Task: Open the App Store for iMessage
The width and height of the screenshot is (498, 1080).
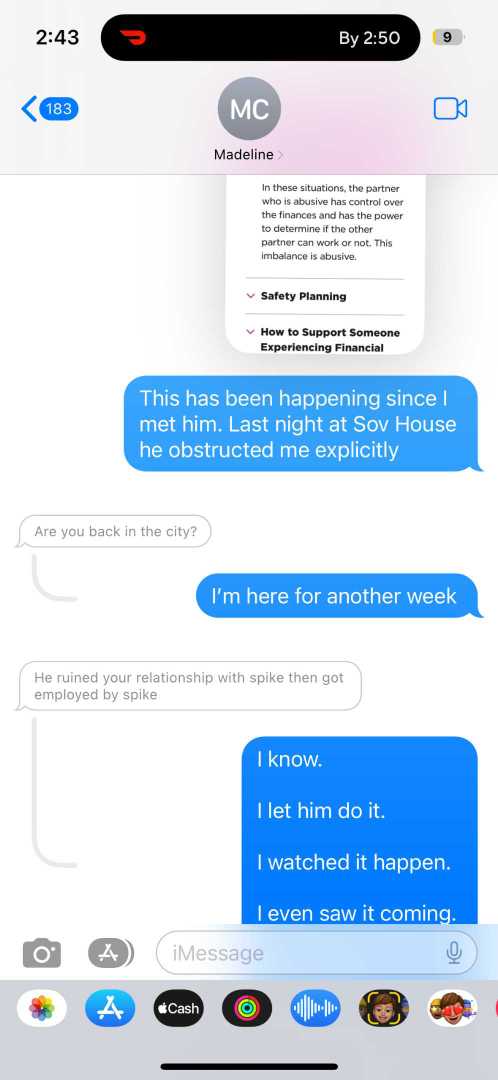Action: pyautogui.click(x=110, y=1009)
